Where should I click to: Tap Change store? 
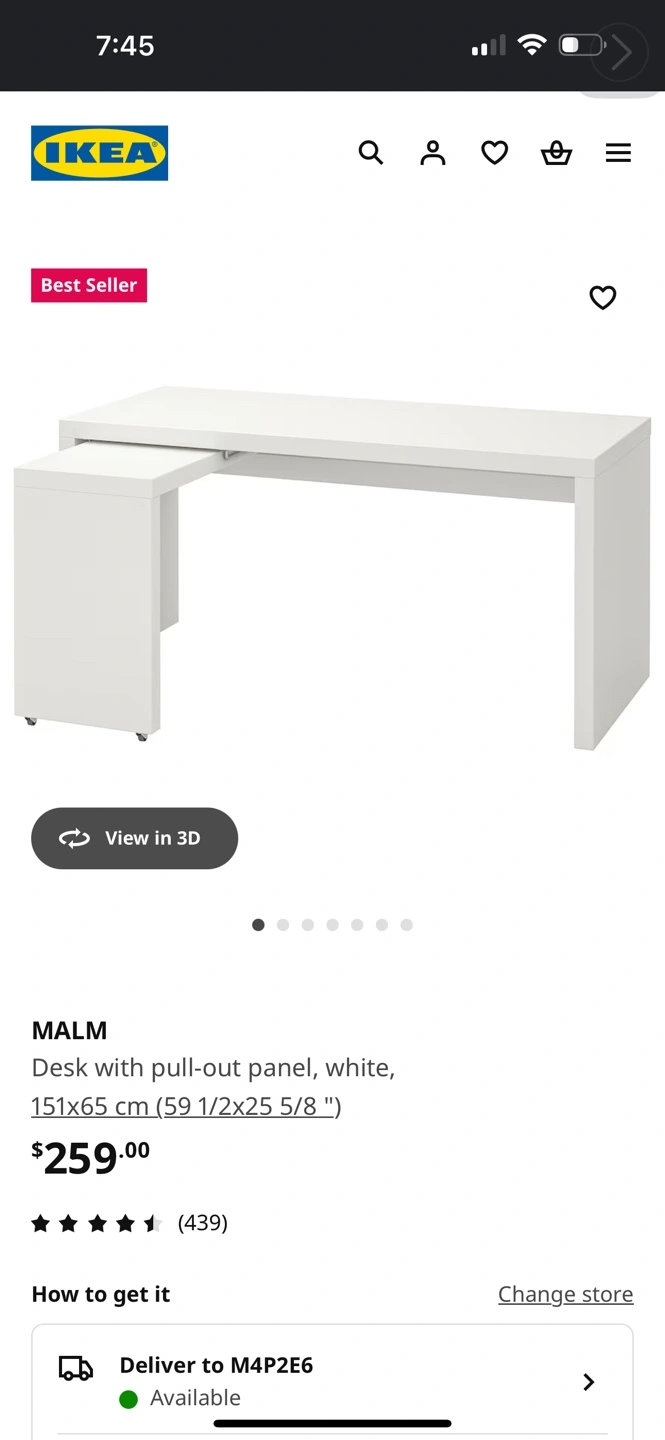coord(566,1294)
